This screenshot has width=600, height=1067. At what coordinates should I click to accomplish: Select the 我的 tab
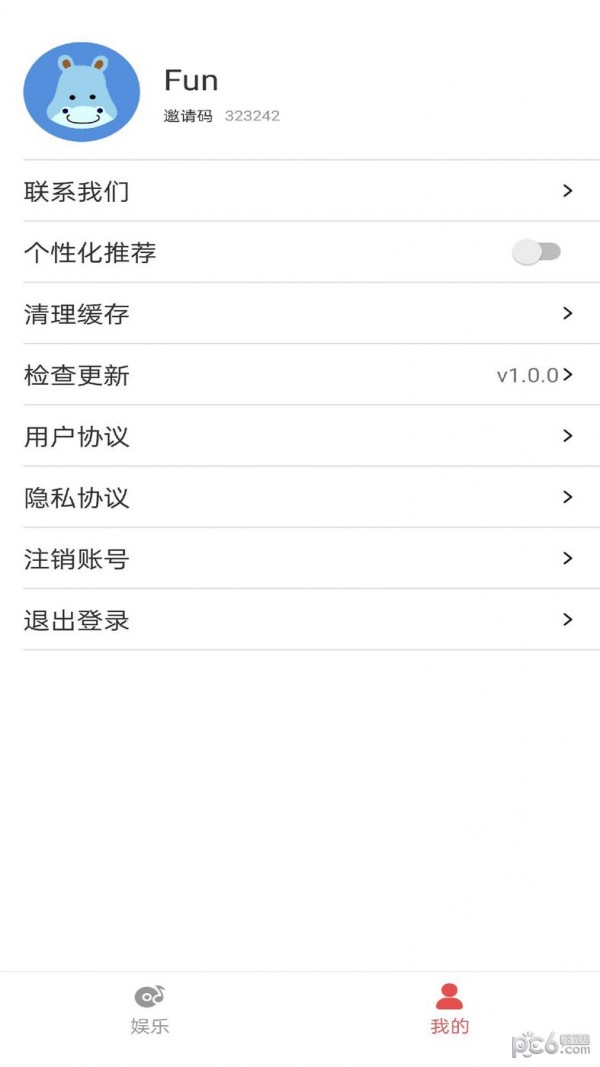point(449,1008)
